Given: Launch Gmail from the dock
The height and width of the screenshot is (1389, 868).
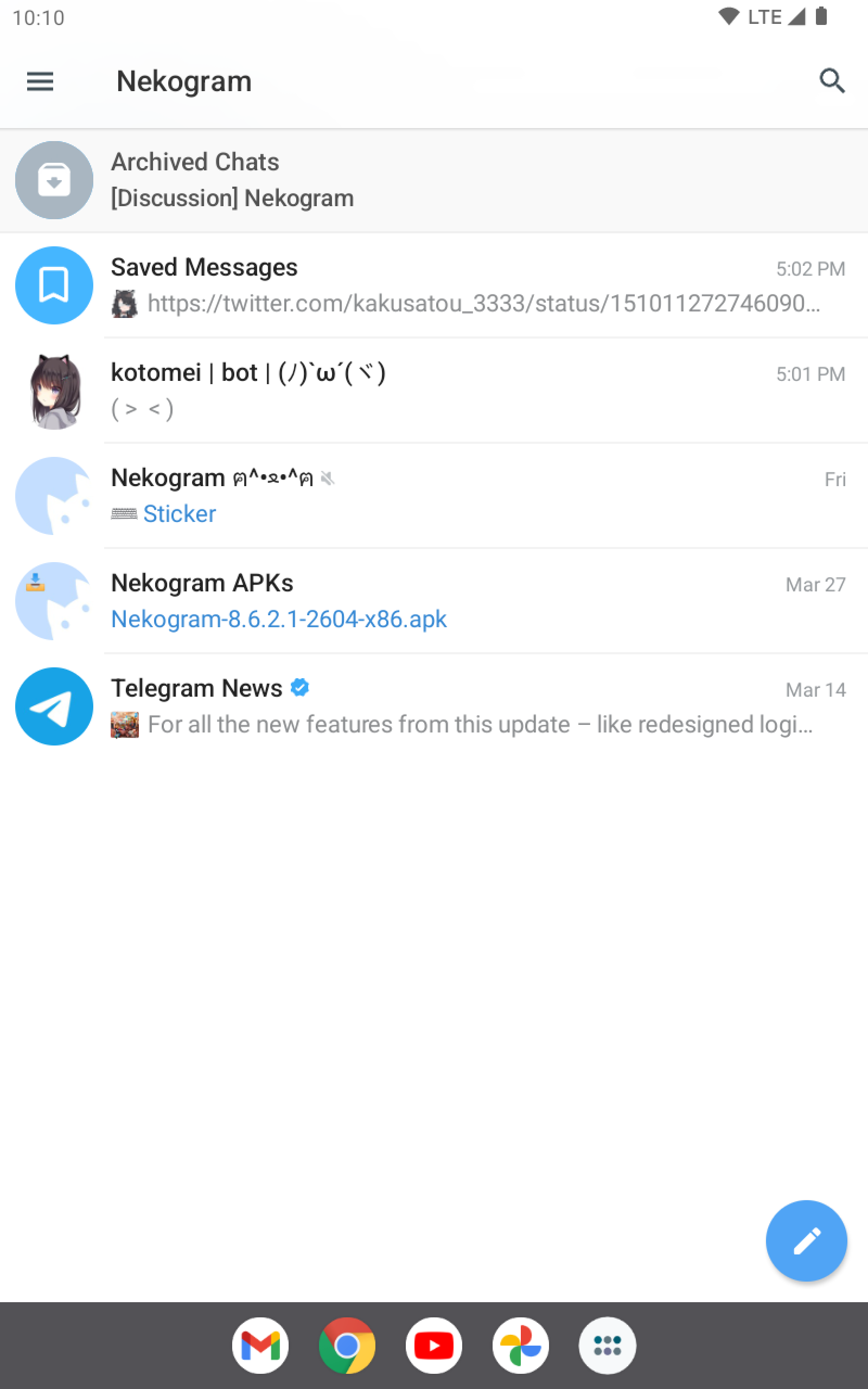Looking at the screenshot, I should 260,1346.
